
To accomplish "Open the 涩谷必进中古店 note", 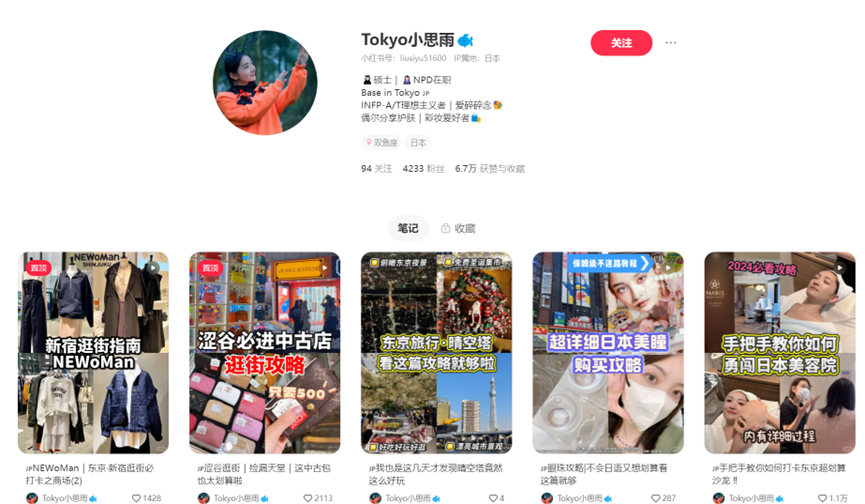I will 265,352.
